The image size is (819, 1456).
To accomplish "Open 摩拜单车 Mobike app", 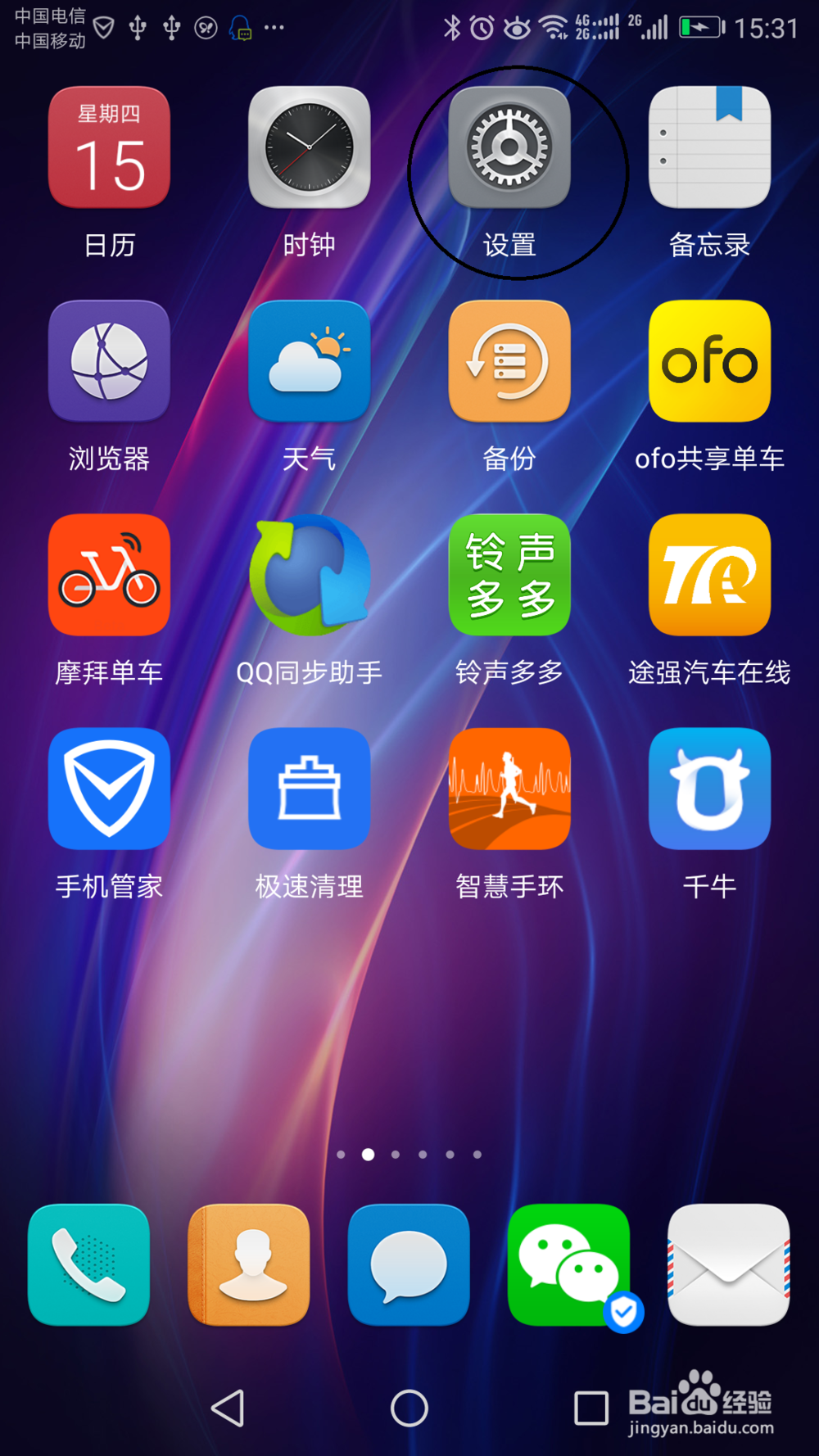I will click(109, 575).
